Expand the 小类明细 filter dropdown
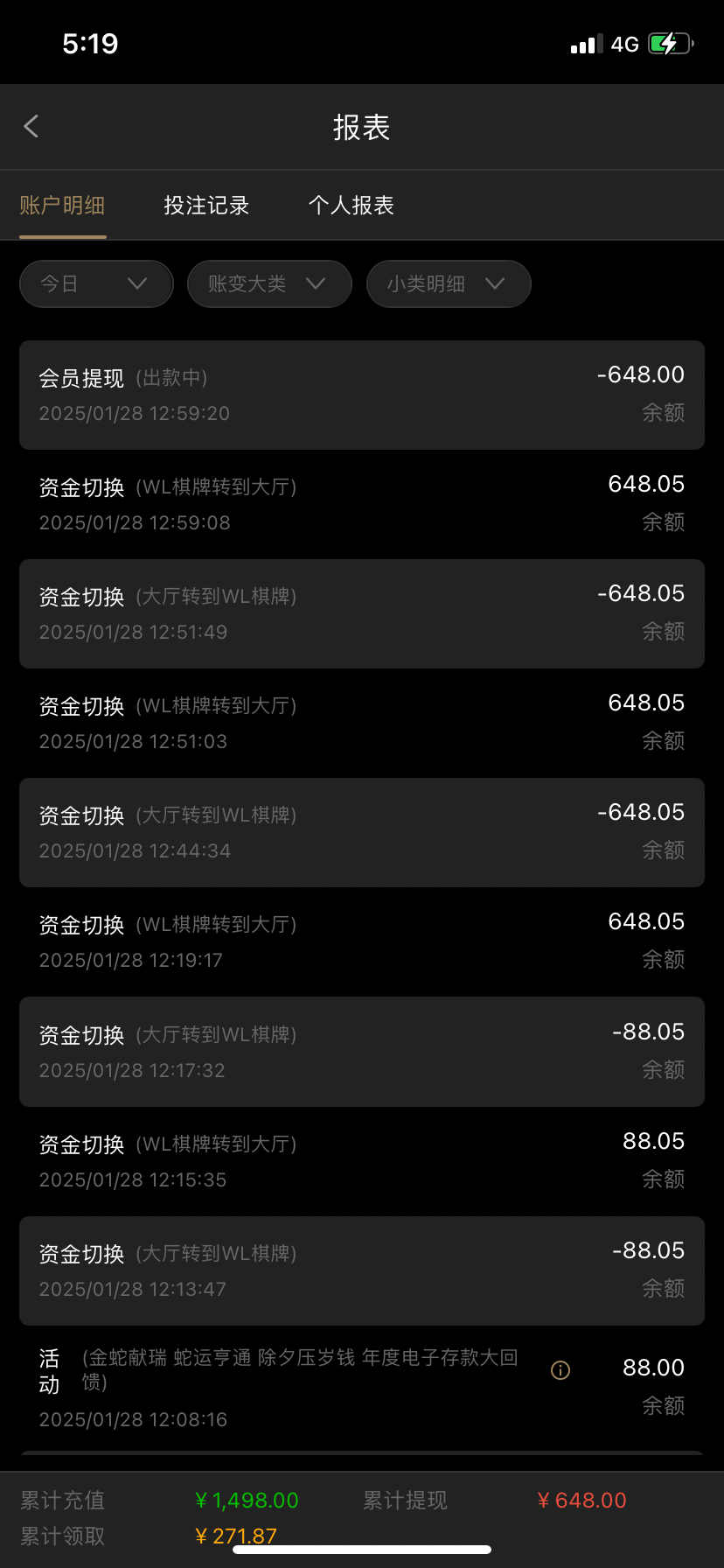This screenshot has height=1568, width=724. pos(449,283)
